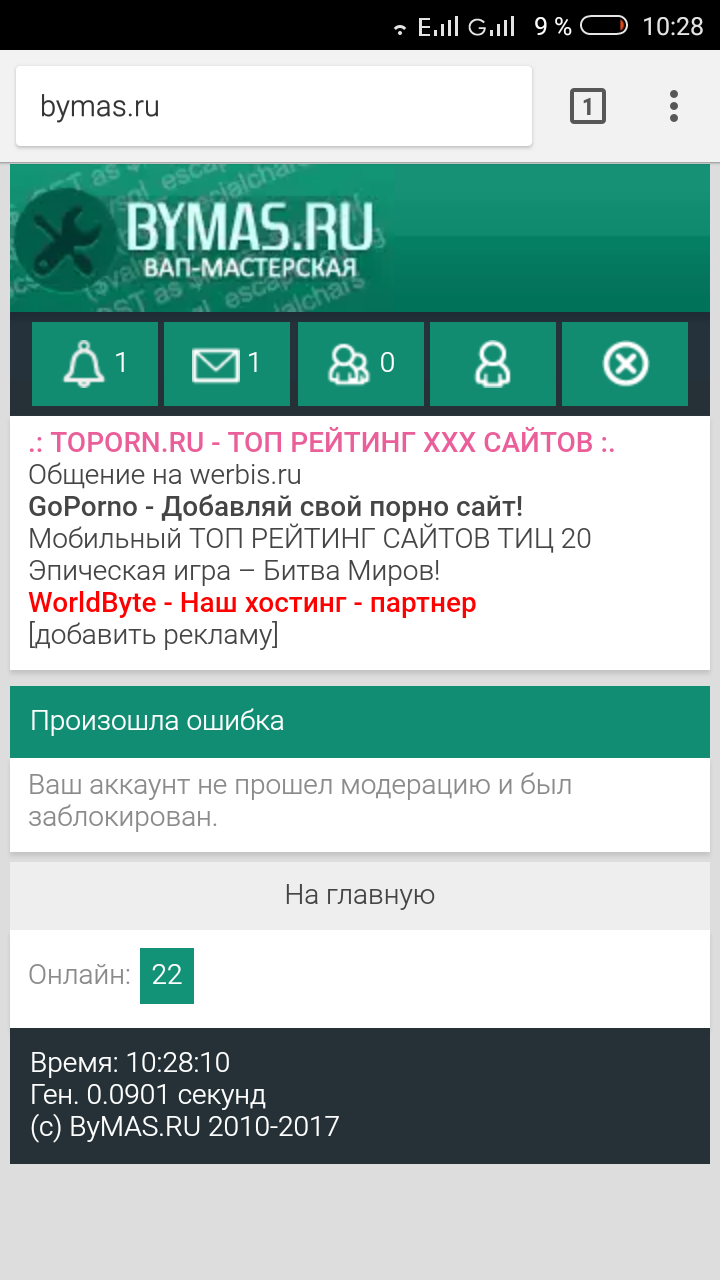Image resolution: width=720 pixels, height=1280 pixels.
Task: Open the notifications bell
Action: [x=95, y=364]
